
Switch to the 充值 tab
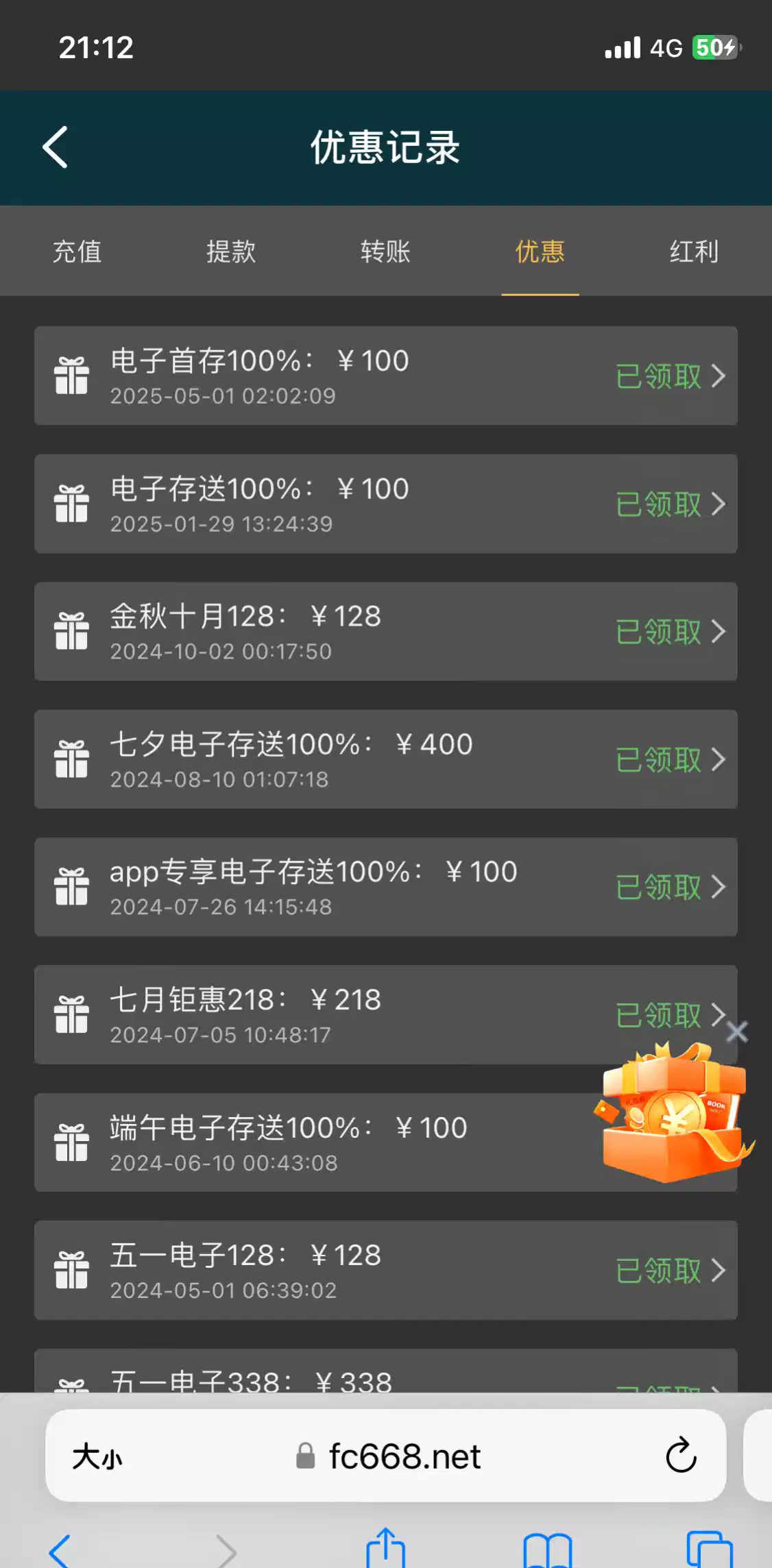click(77, 252)
